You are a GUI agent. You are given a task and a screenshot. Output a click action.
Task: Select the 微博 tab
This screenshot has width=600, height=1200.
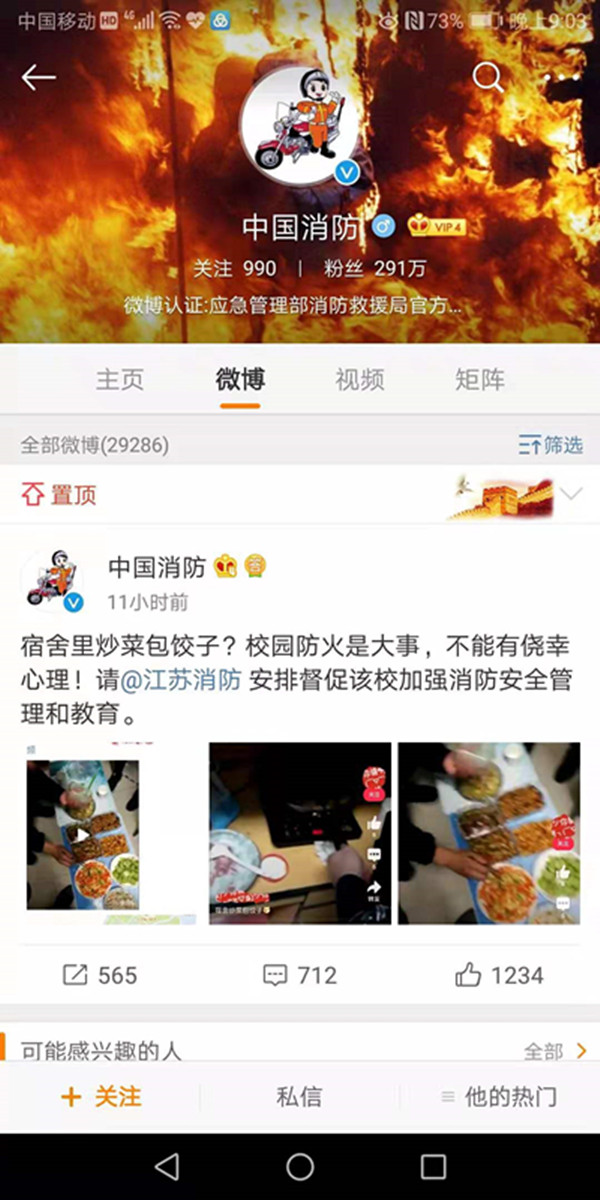point(240,379)
